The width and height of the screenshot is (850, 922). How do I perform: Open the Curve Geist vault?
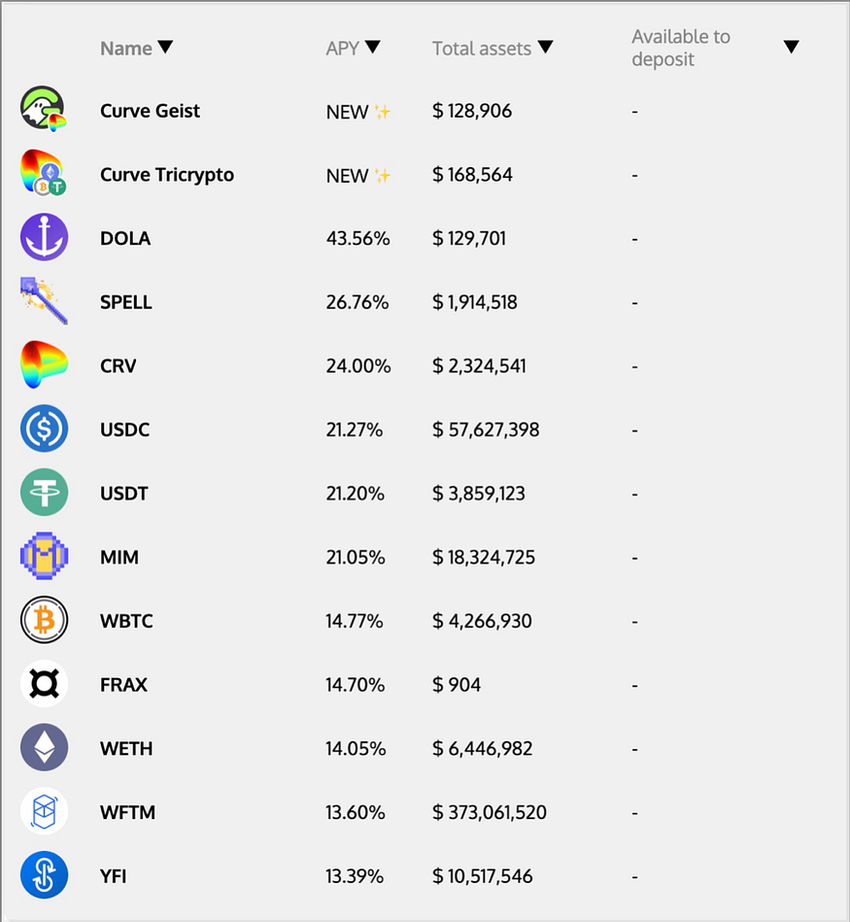click(x=150, y=111)
